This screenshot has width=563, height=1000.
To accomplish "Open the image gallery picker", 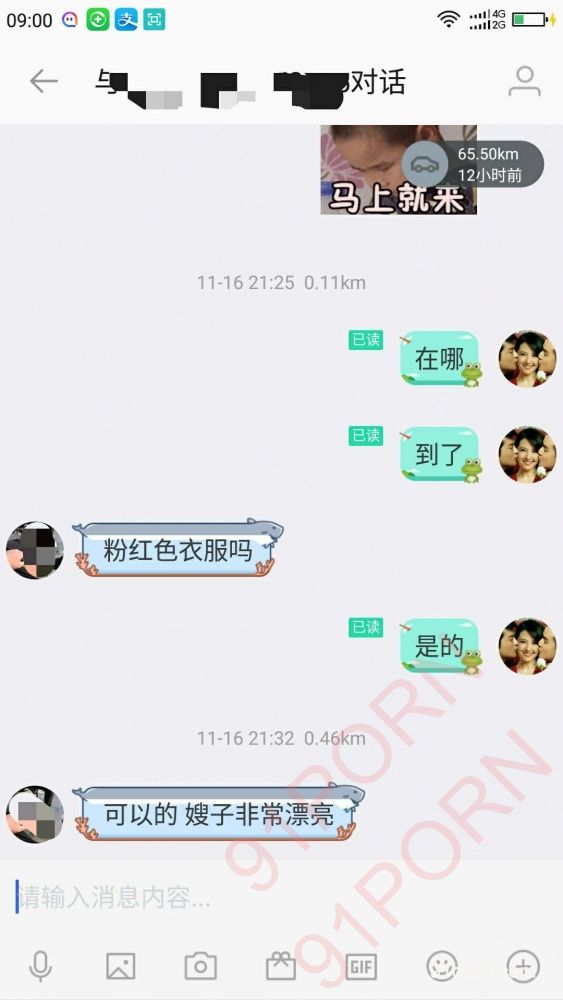I will (121, 966).
